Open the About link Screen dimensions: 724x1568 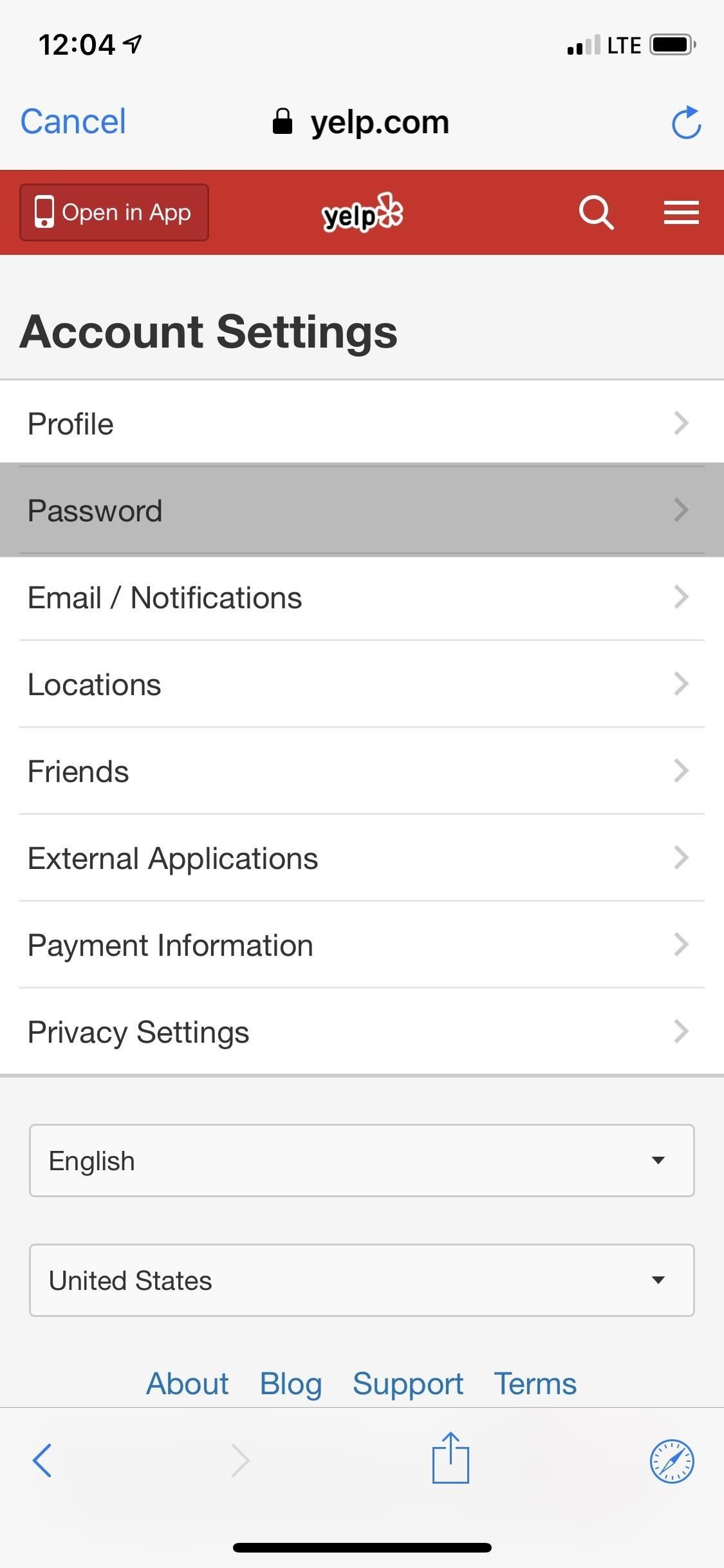click(x=187, y=1383)
